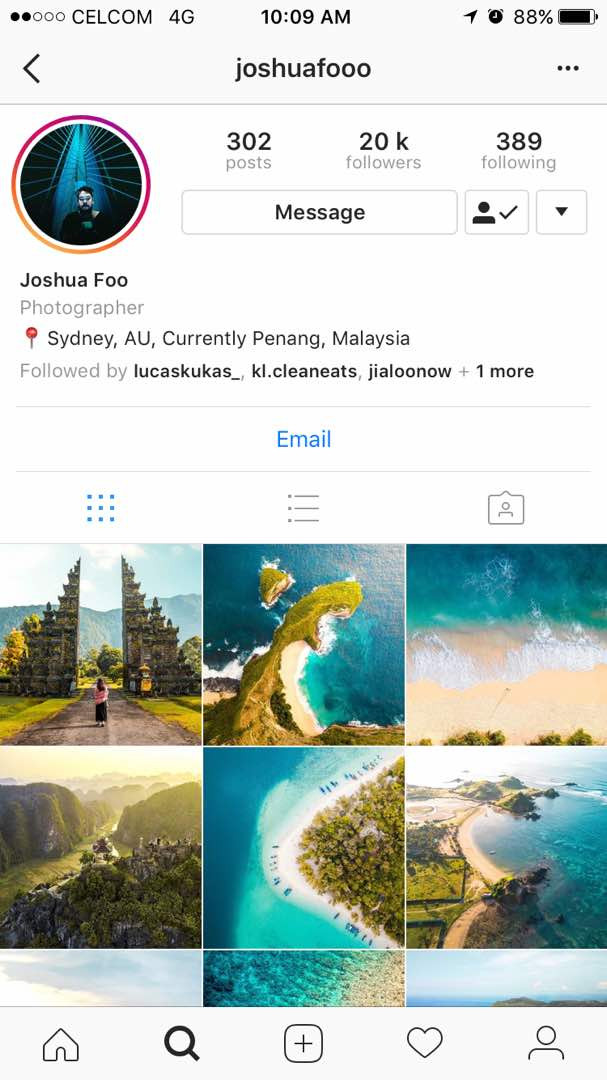Open the temple gate photo post
Viewport: 607px width, 1080px height.
tap(101, 645)
